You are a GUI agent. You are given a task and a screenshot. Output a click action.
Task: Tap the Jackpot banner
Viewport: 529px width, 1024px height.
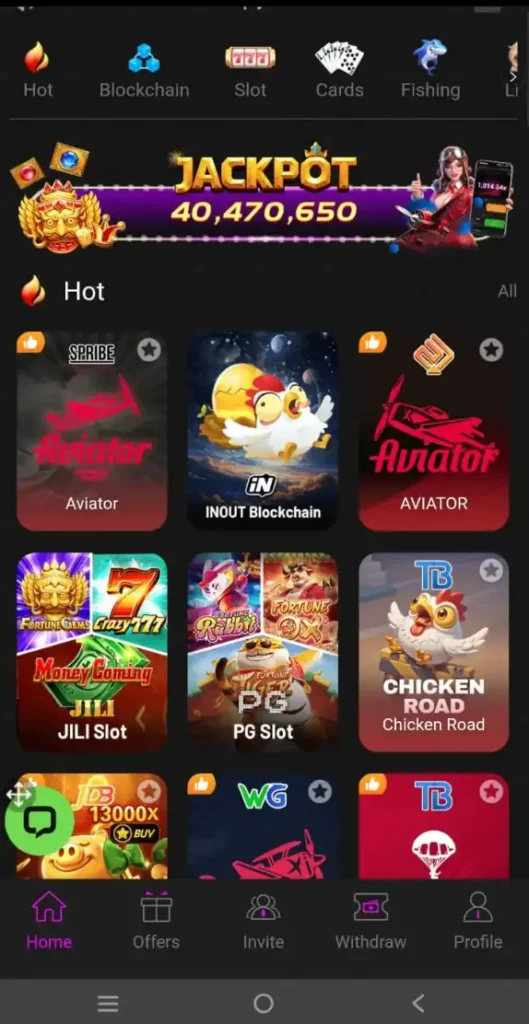[x=264, y=197]
